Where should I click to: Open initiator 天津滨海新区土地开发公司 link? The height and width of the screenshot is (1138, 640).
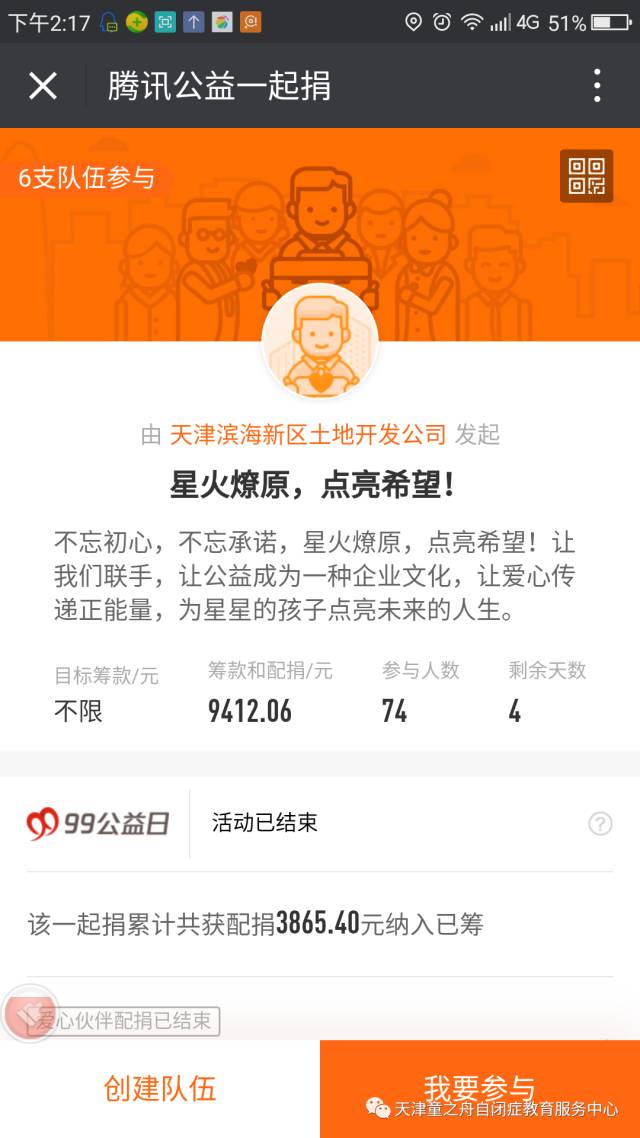(x=308, y=434)
